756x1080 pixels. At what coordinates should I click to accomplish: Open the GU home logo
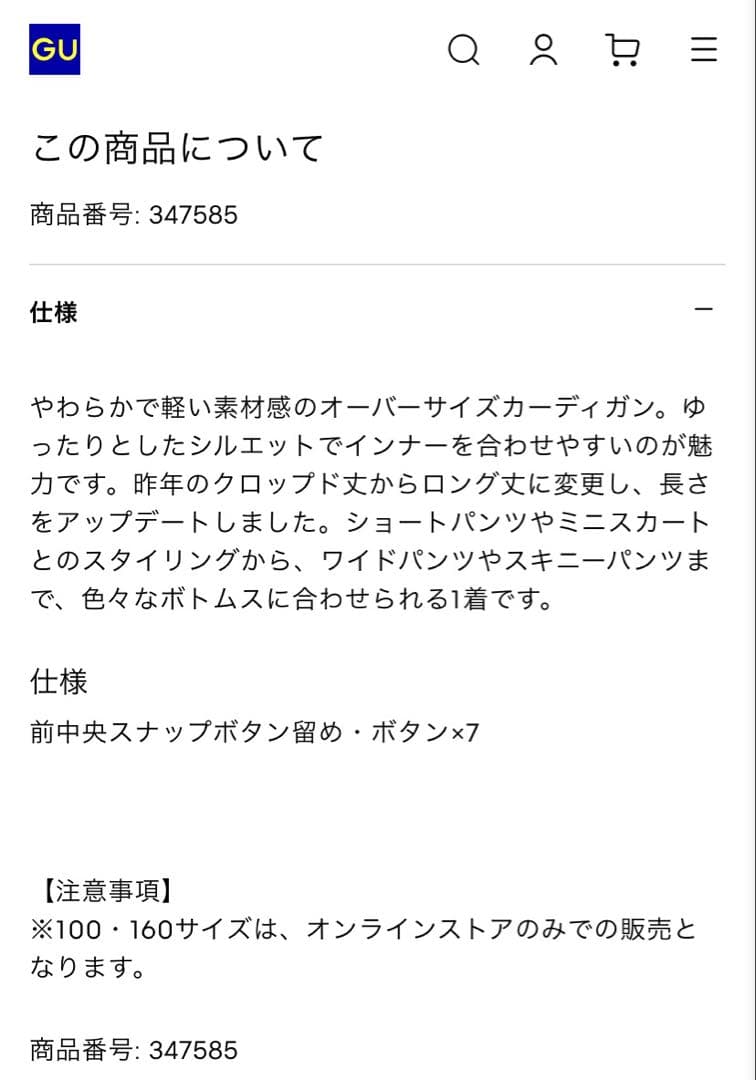click(x=54, y=50)
